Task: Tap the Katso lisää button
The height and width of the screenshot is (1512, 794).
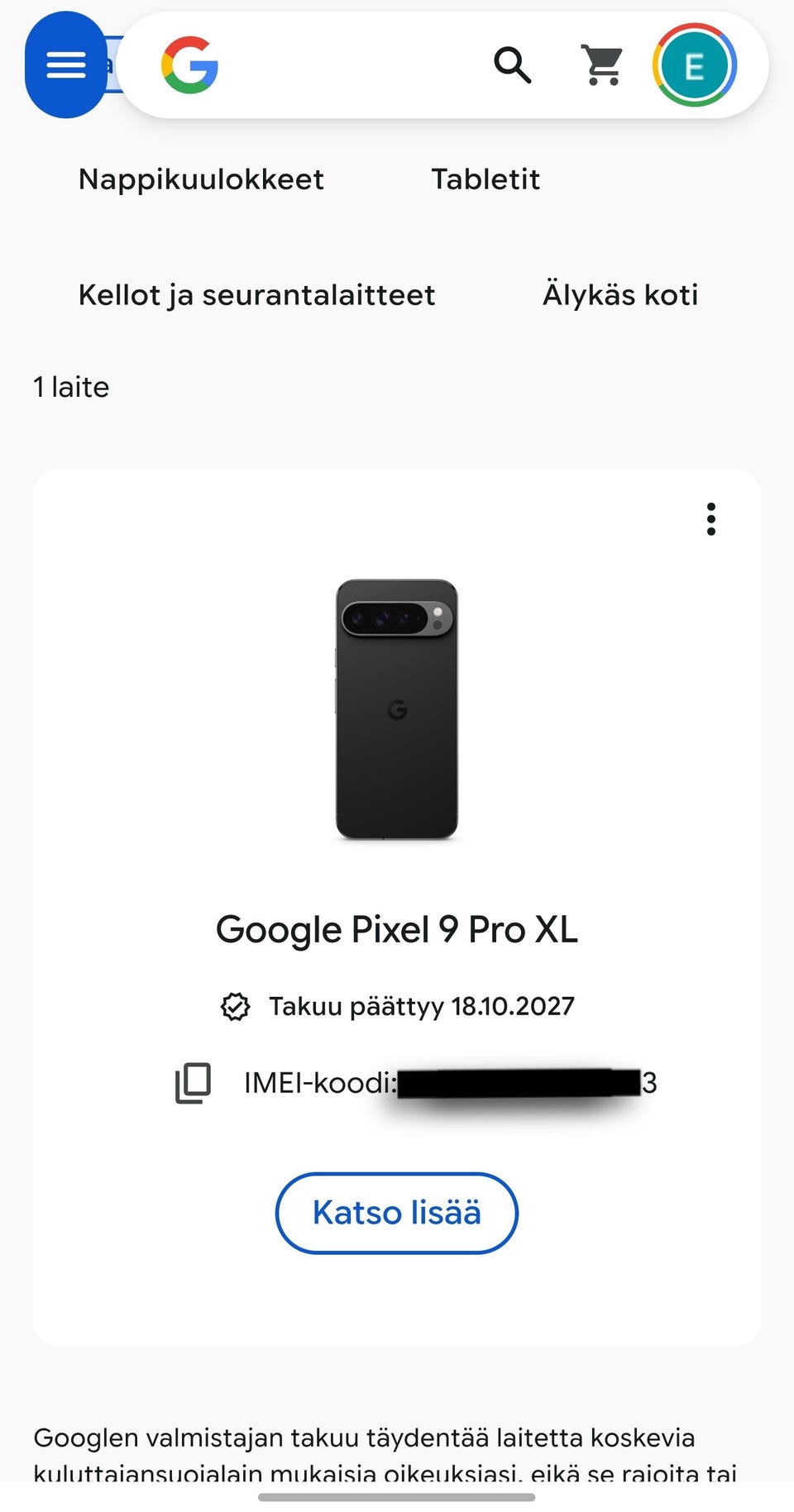Action: coord(396,1213)
